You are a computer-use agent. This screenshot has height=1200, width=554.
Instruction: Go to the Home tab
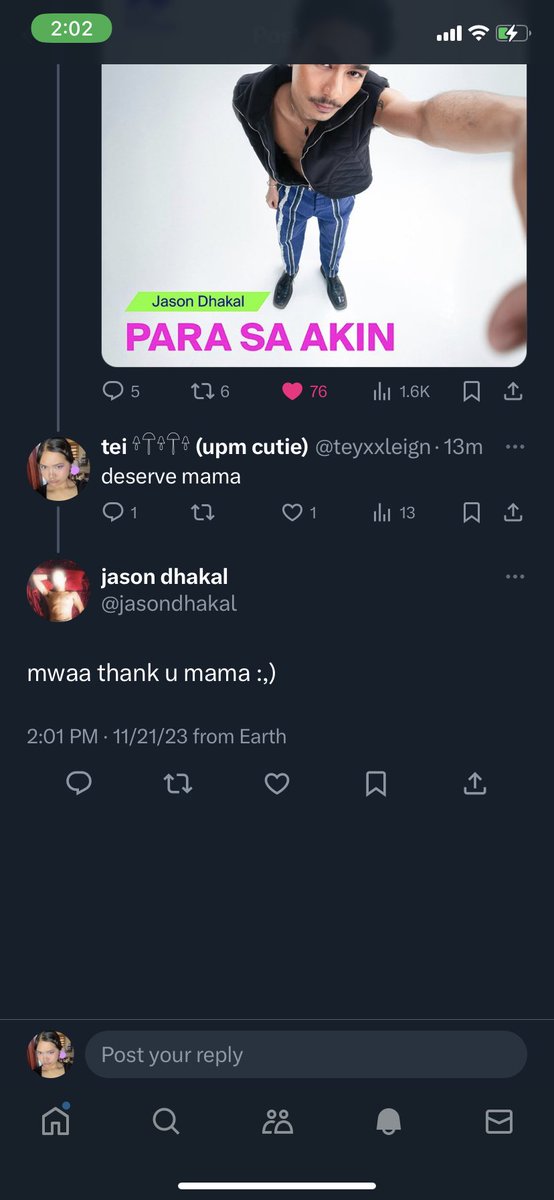point(56,1122)
